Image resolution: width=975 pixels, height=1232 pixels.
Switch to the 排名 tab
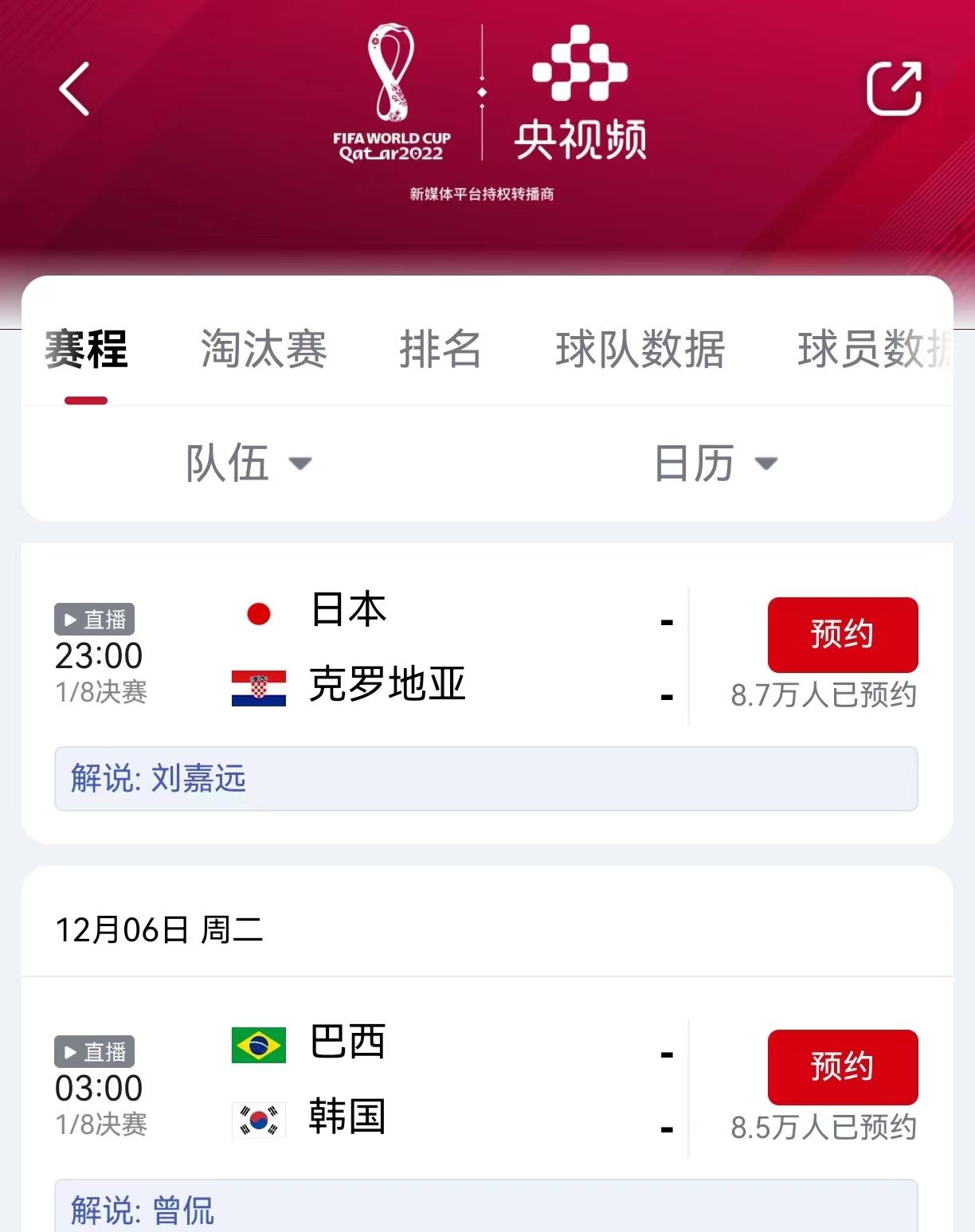441,349
